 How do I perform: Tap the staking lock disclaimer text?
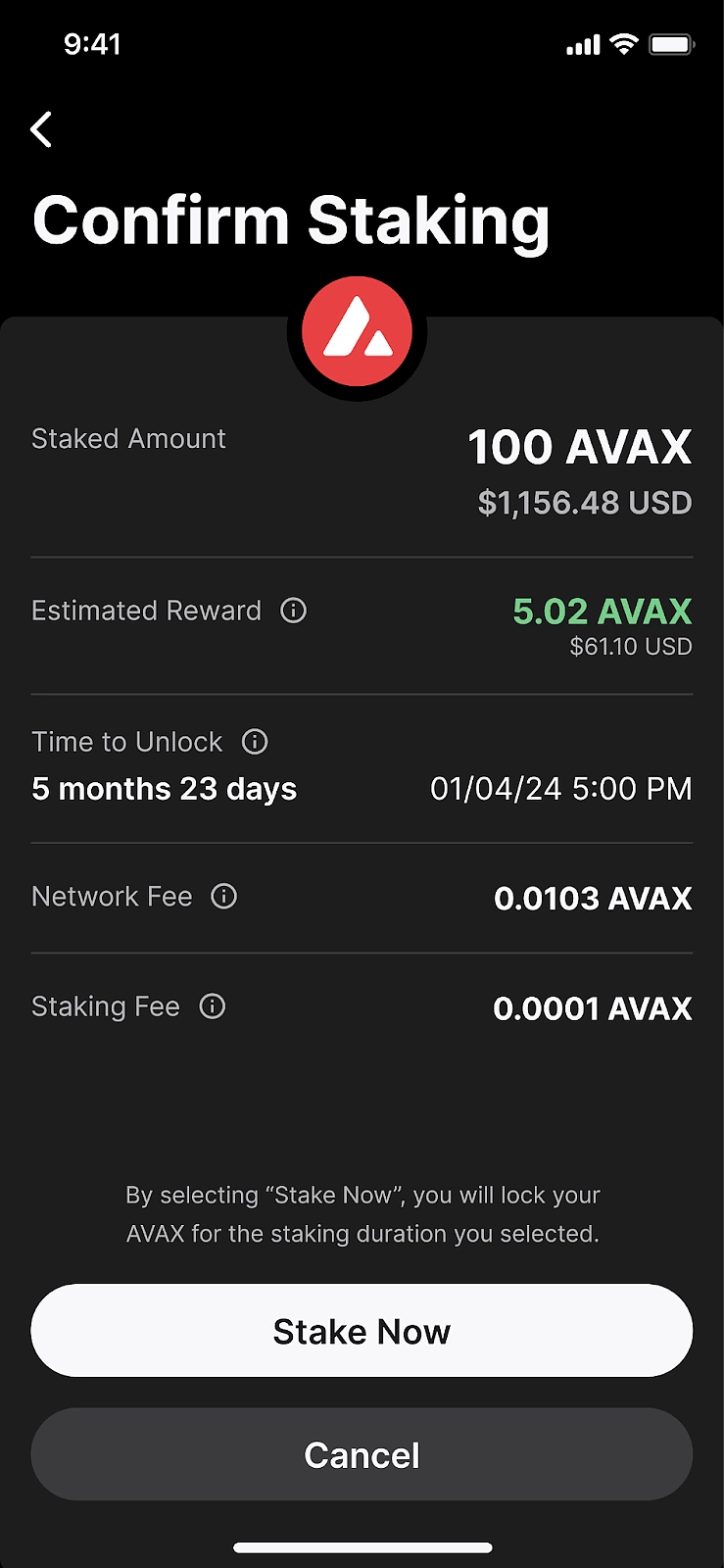coord(362,1214)
